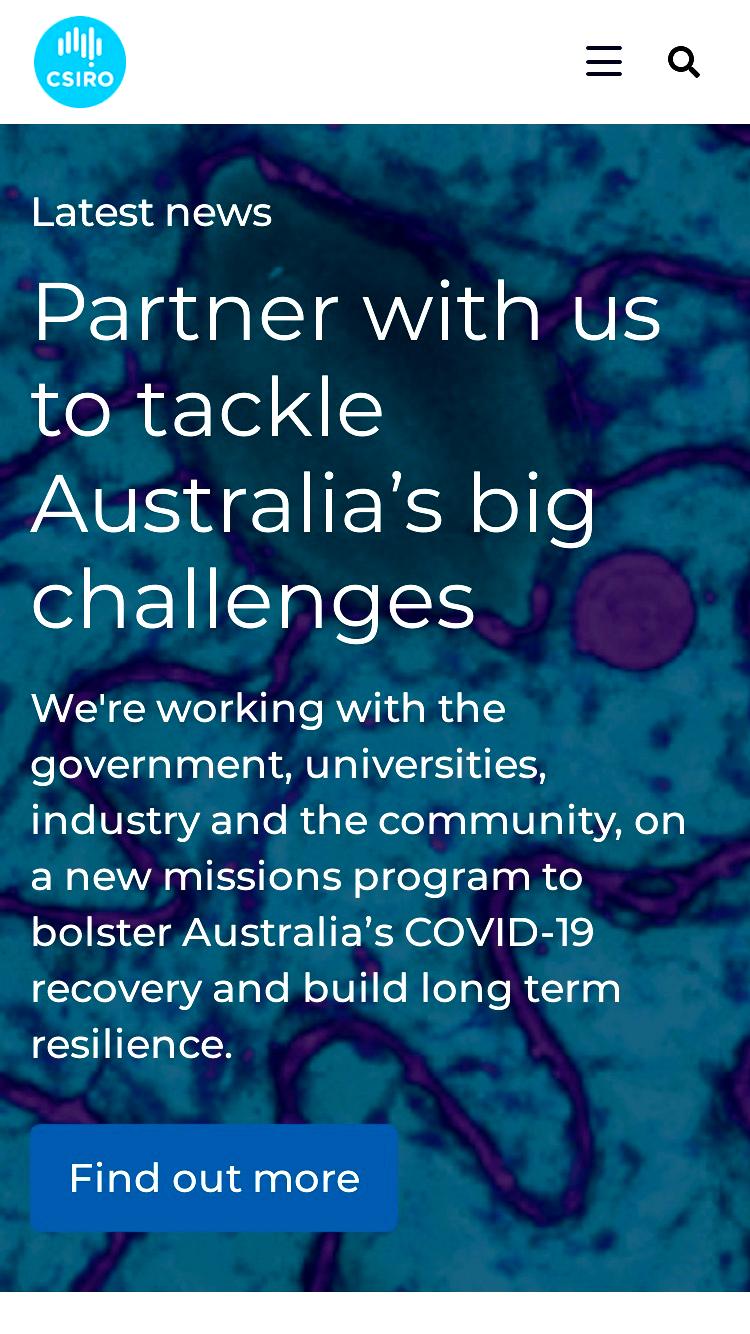This screenshot has height=1334, width=750.
Task: Tap Find out more button
Action: pos(214,1178)
